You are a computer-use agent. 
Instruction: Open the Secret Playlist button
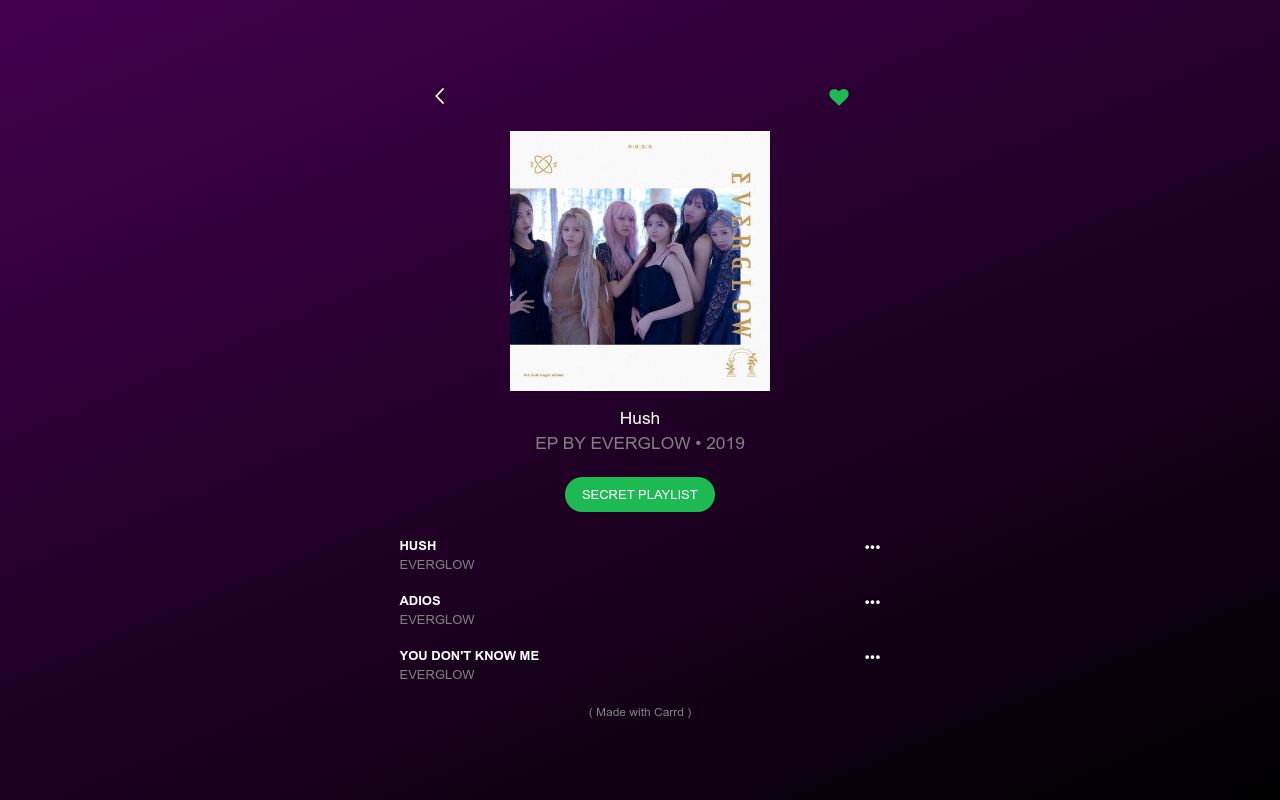point(640,494)
